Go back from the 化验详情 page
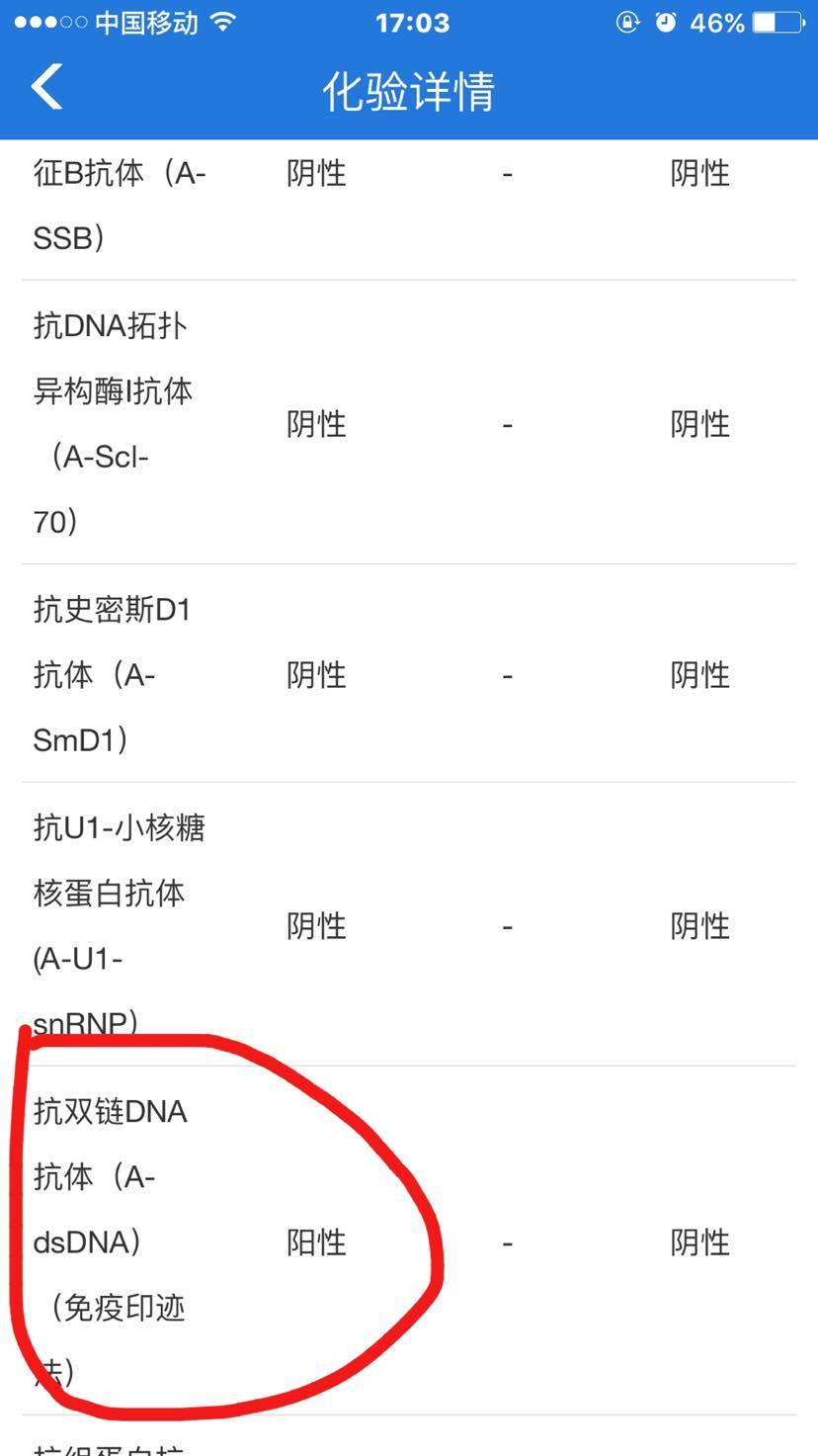 pyautogui.click(x=47, y=87)
